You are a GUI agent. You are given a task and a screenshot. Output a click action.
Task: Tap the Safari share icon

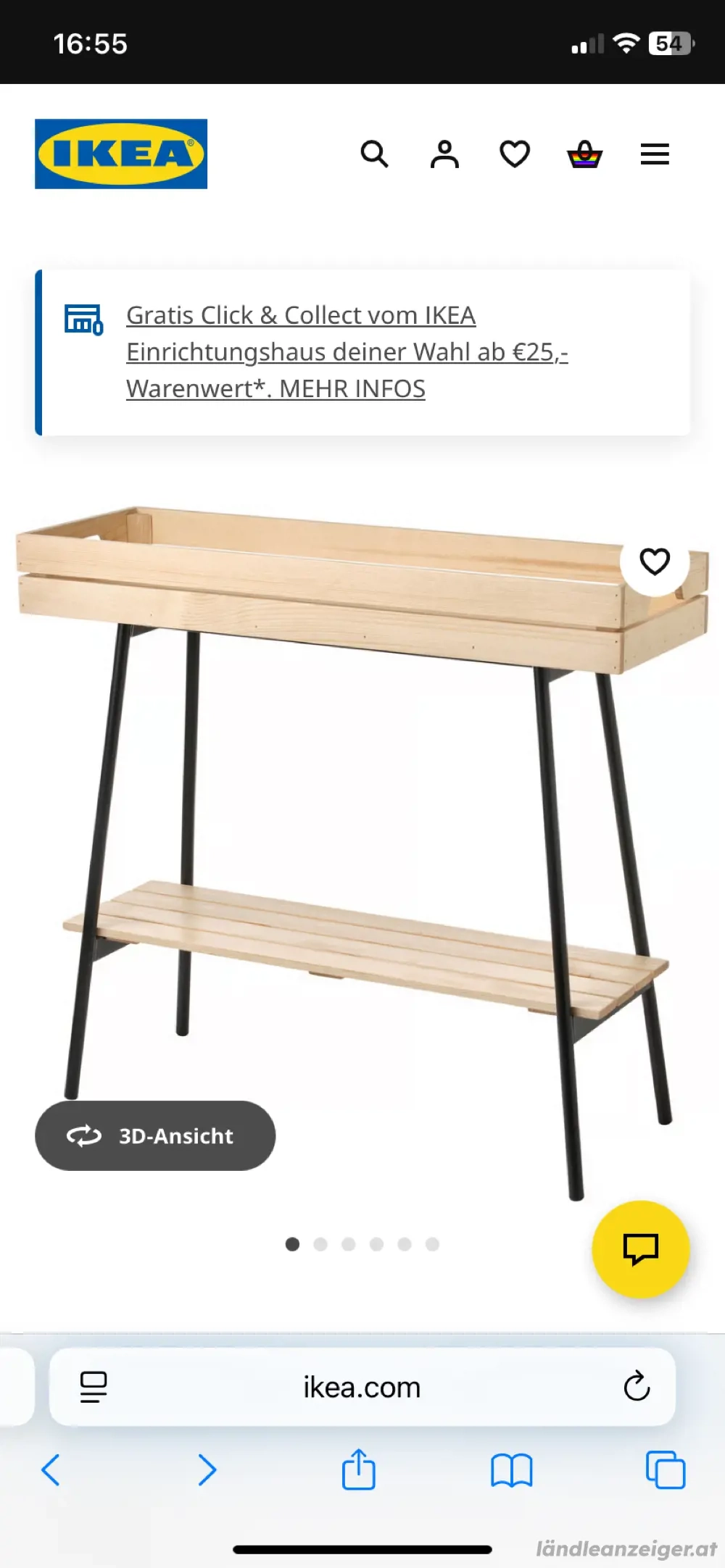(x=358, y=1470)
